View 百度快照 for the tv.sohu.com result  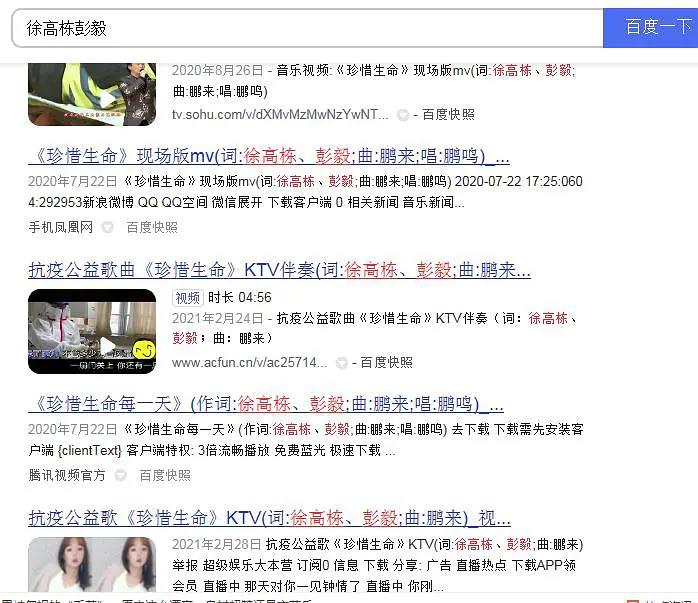tap(448, 115)
